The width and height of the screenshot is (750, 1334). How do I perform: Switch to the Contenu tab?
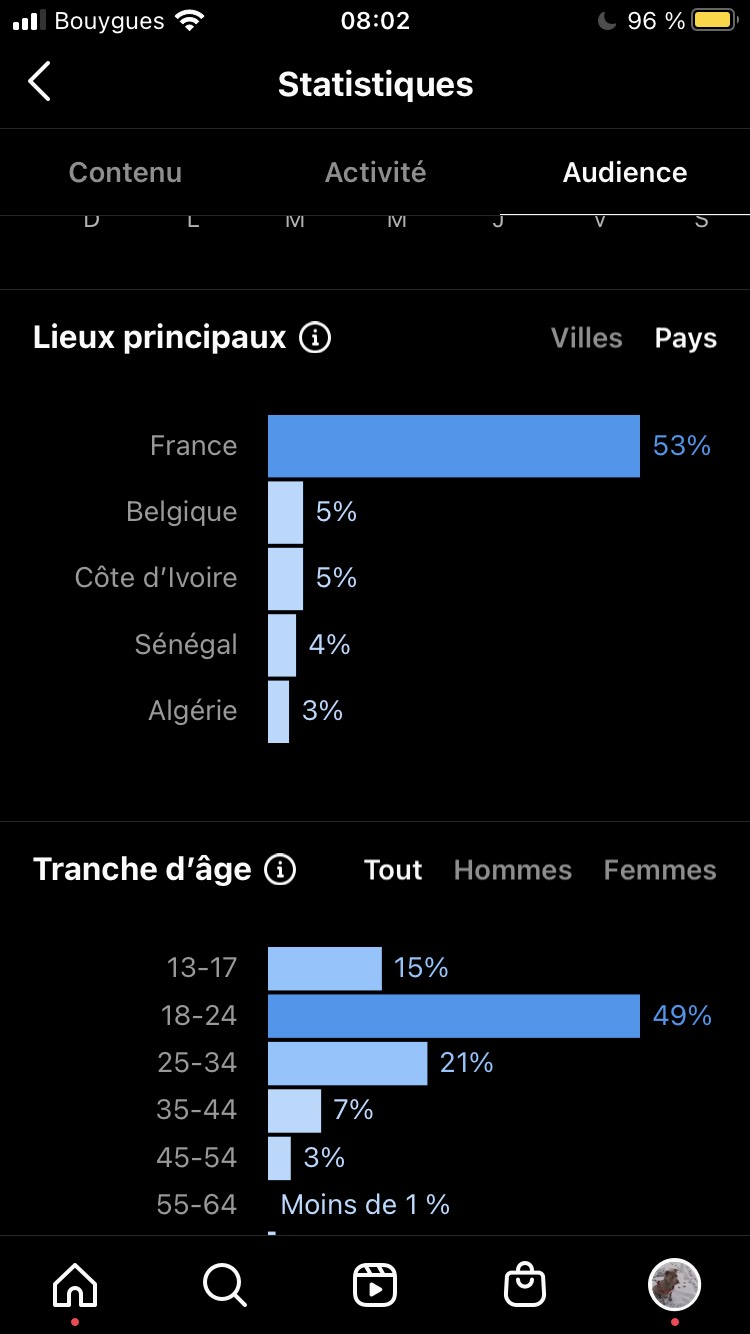pos(125,172)
